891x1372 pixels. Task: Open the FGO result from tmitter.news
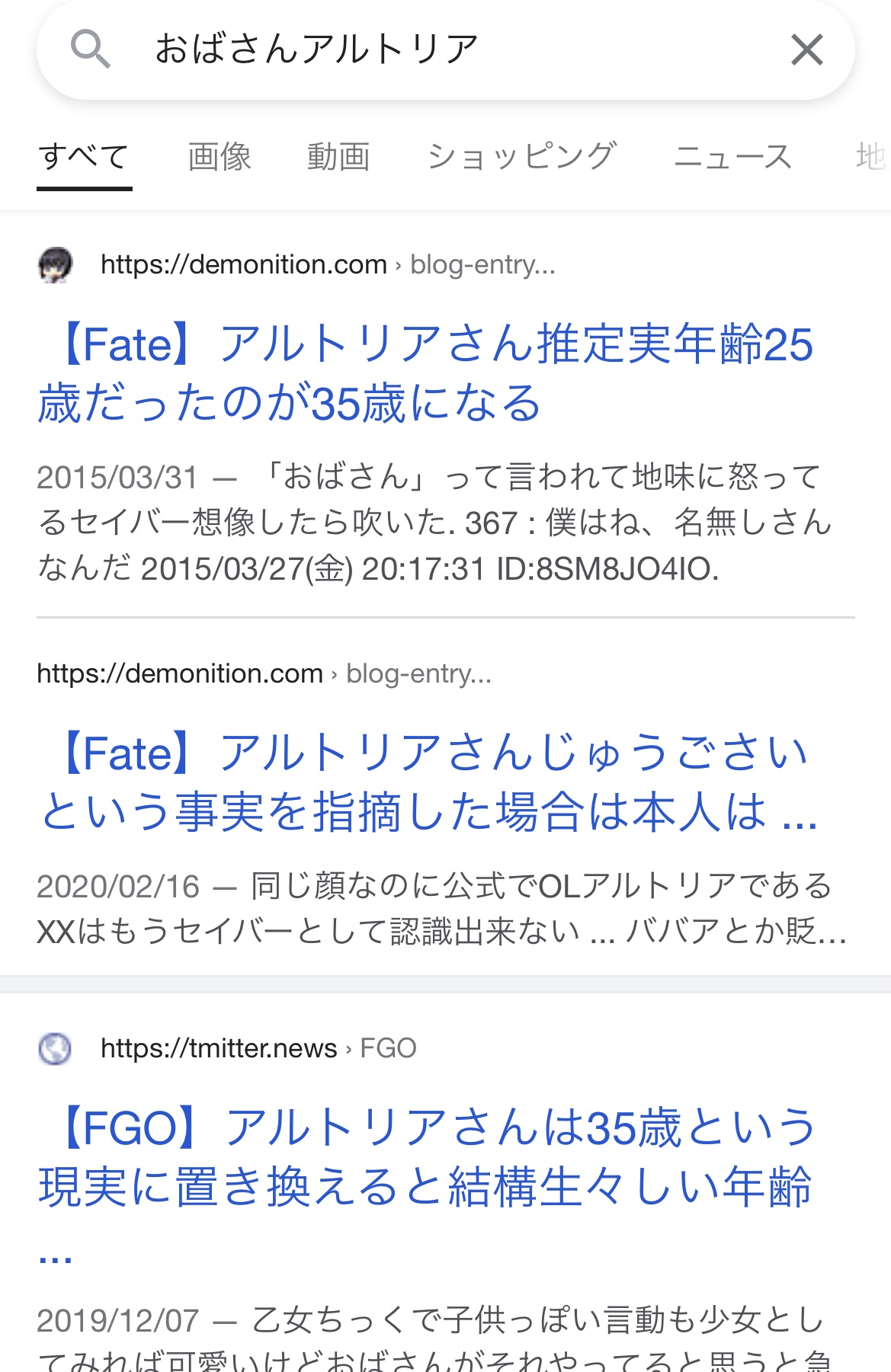425,1156
